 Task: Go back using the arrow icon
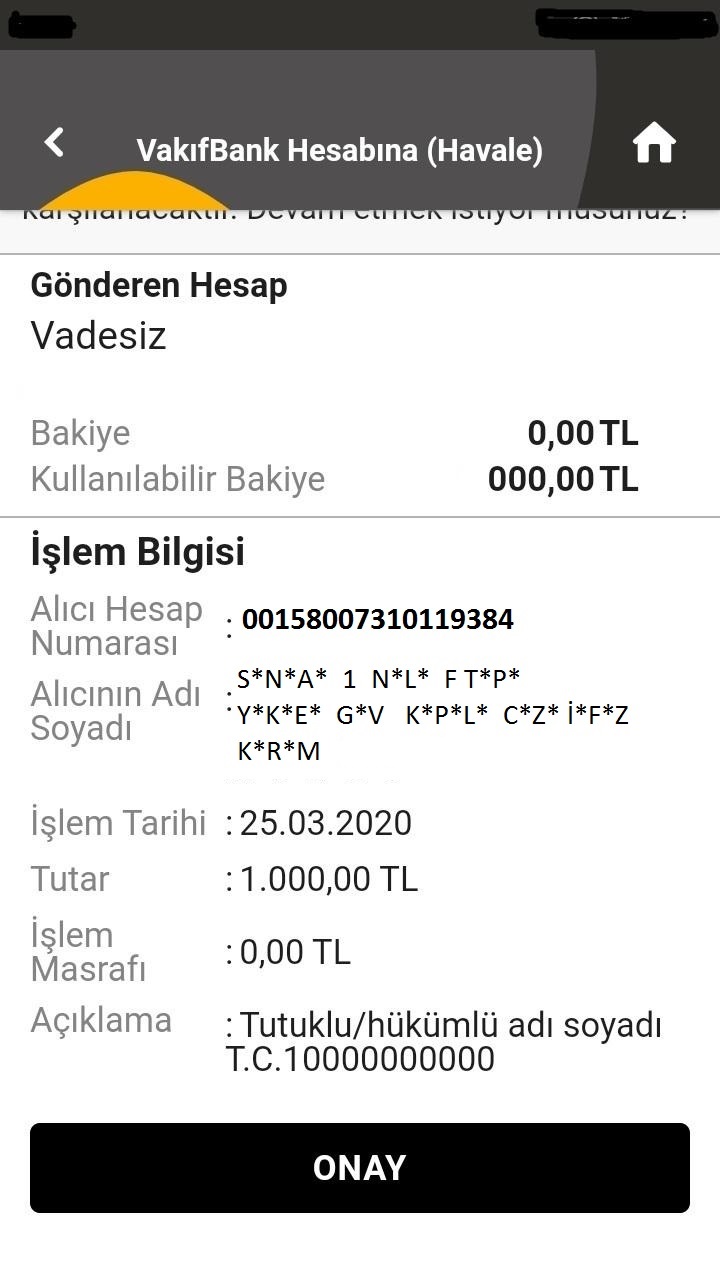(54, 142)
